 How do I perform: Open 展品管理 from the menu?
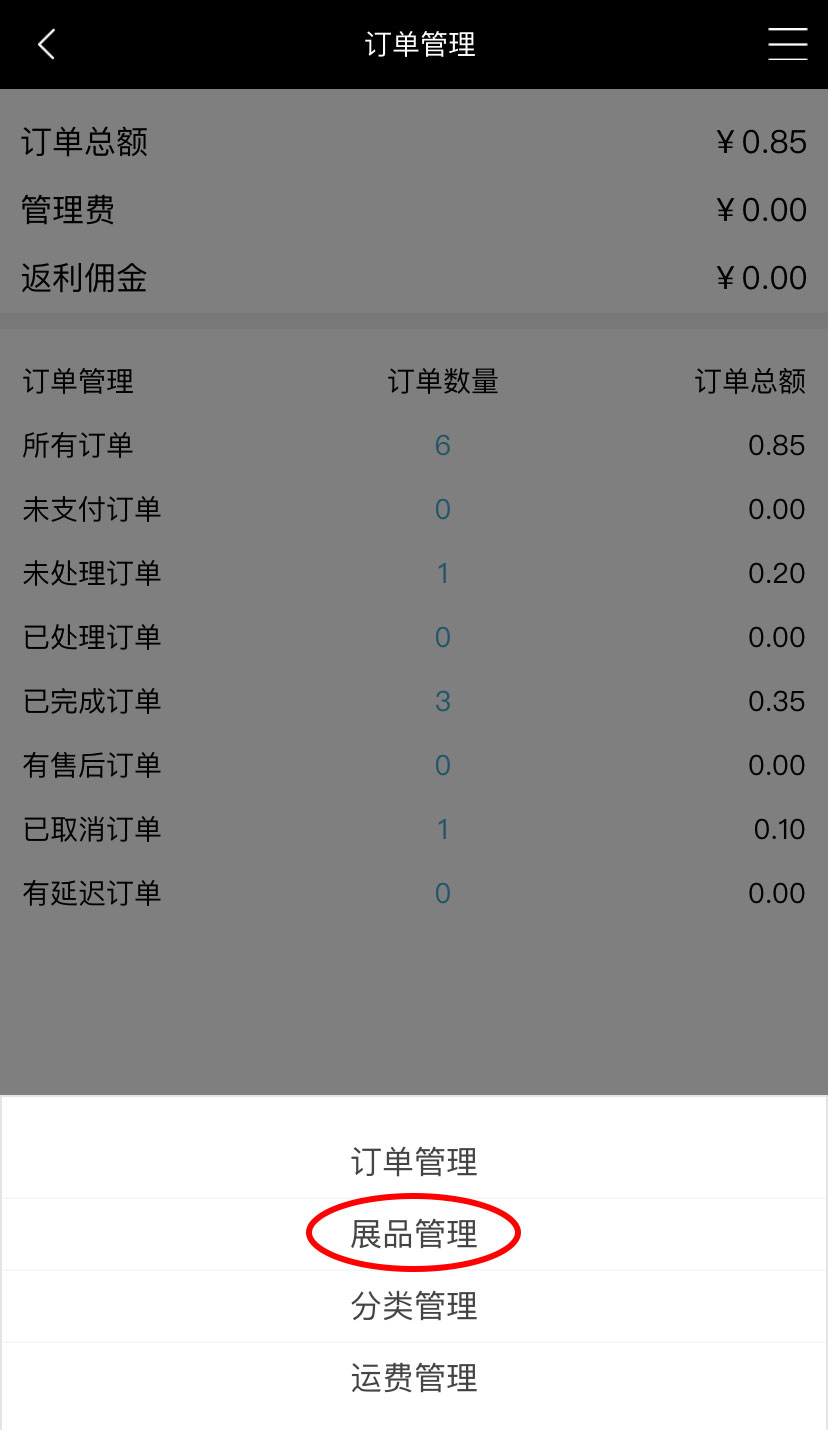[x=414, y=1234]
